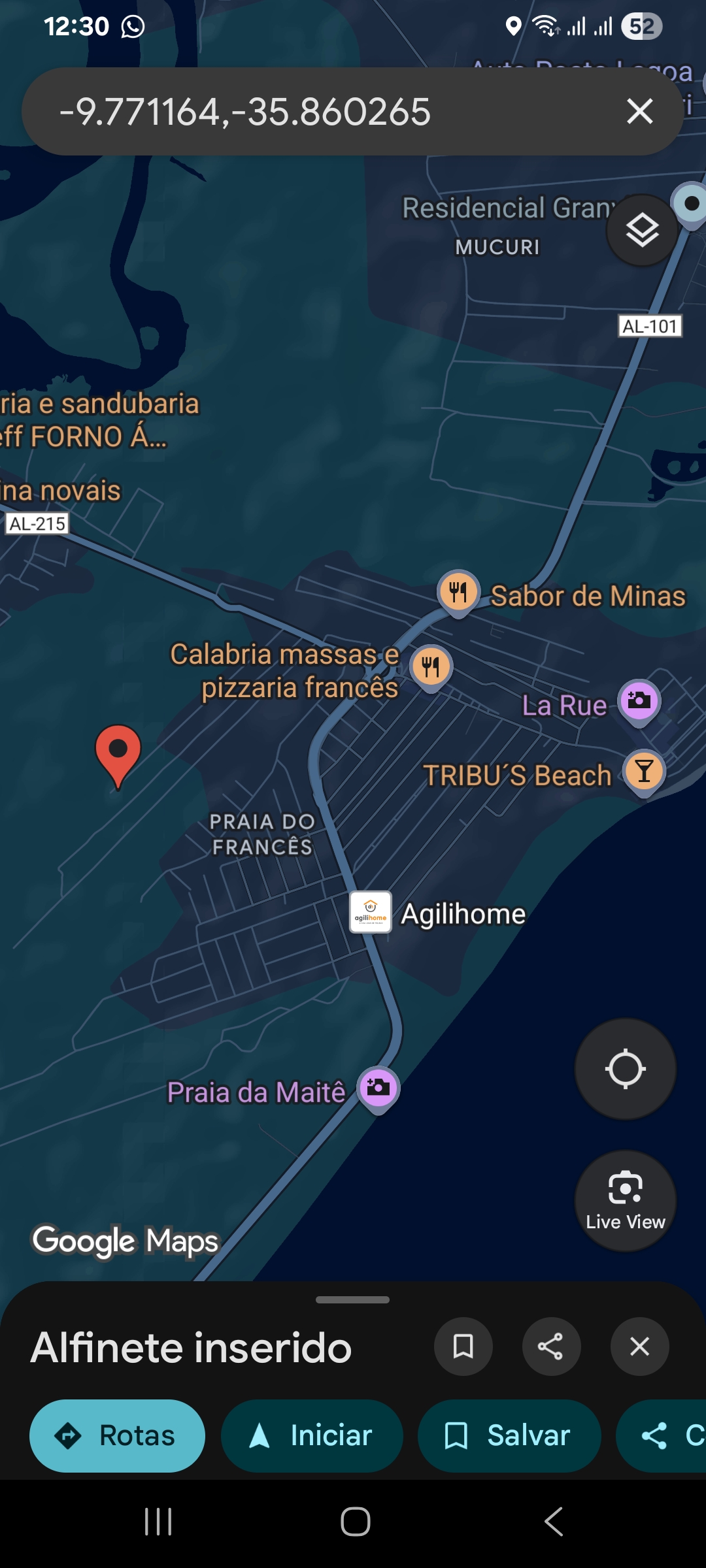Get directions with Rotas
The width and height of the screenshot is (706, 1568).
tap(117, 1435)
